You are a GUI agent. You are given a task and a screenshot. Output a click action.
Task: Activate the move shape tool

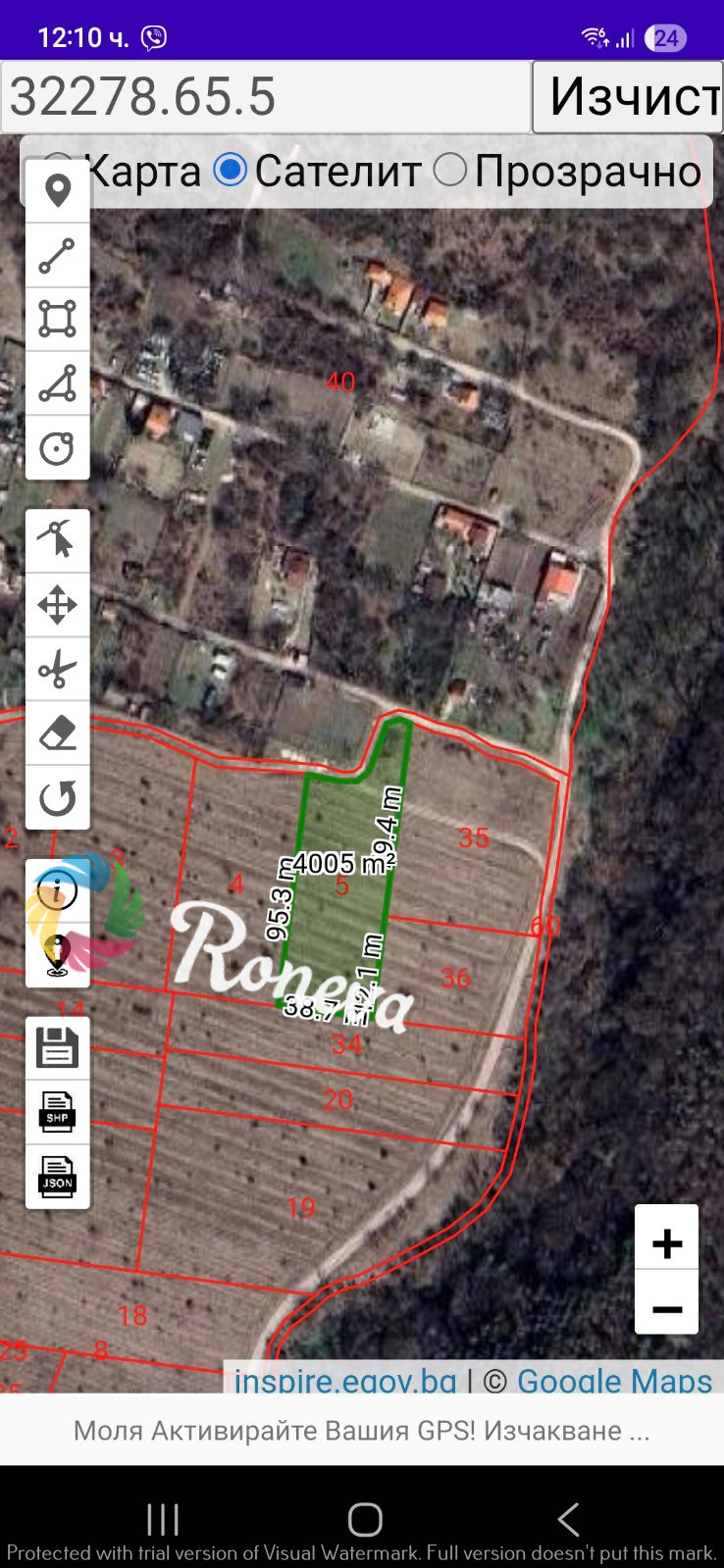coord(58,605)
